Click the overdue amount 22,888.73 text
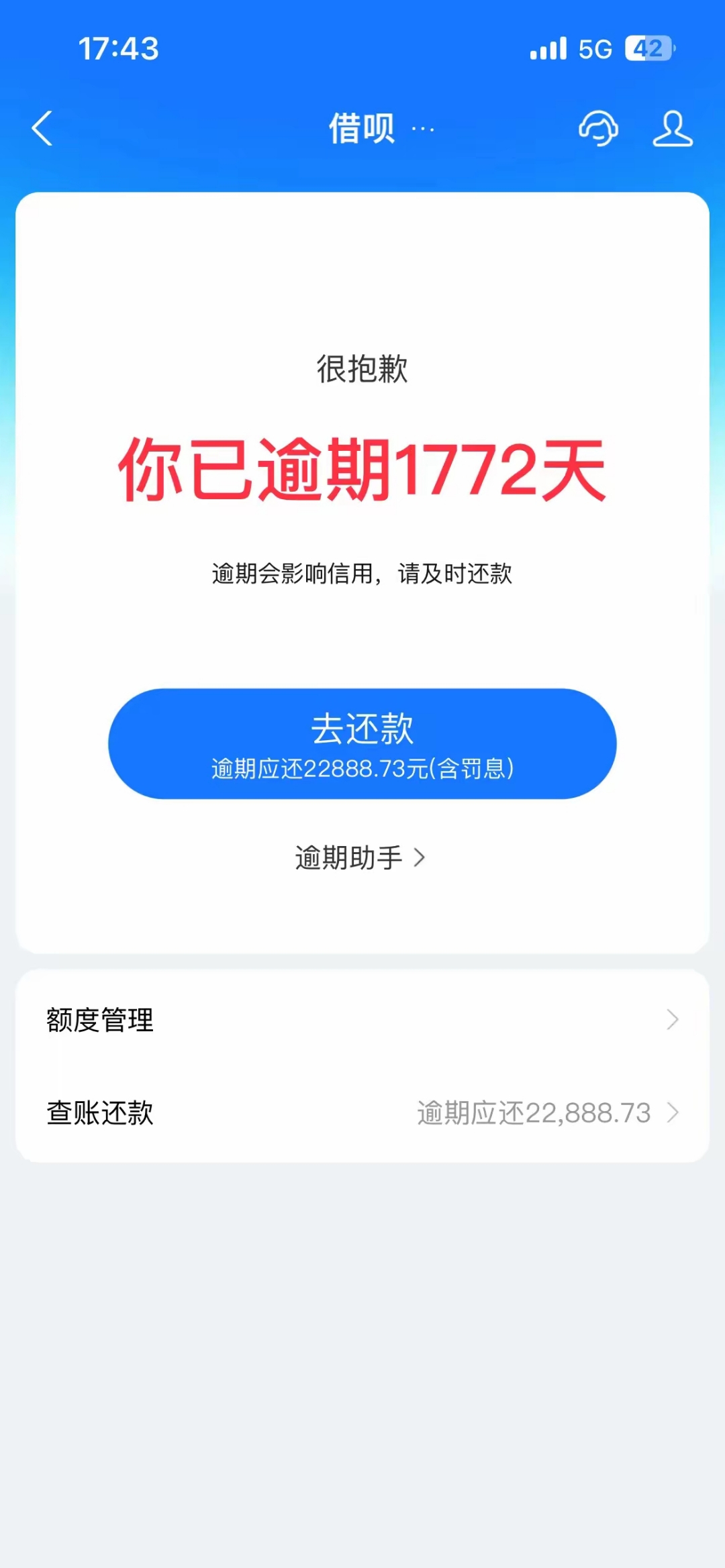This screenshot has height=1568, width=725. [534, 1112]
